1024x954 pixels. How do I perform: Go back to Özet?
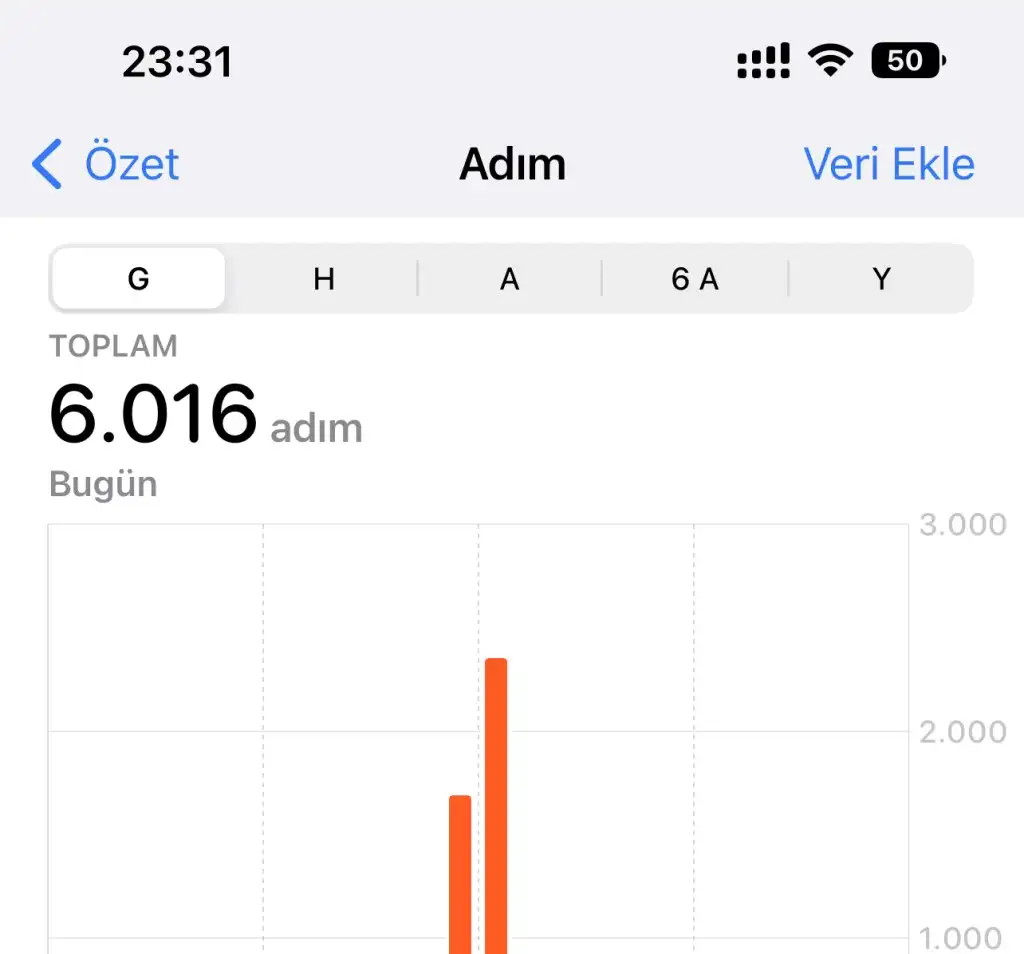pos(106,164)
